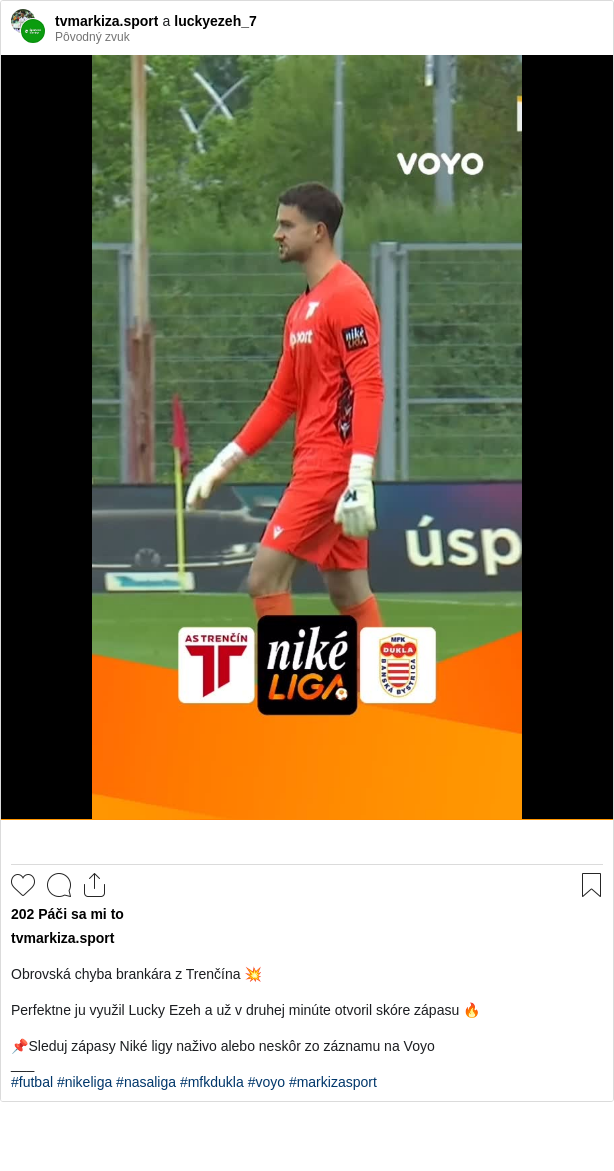Tap the profile avatar in the header
614x1171 pixels.
point(28,26)
